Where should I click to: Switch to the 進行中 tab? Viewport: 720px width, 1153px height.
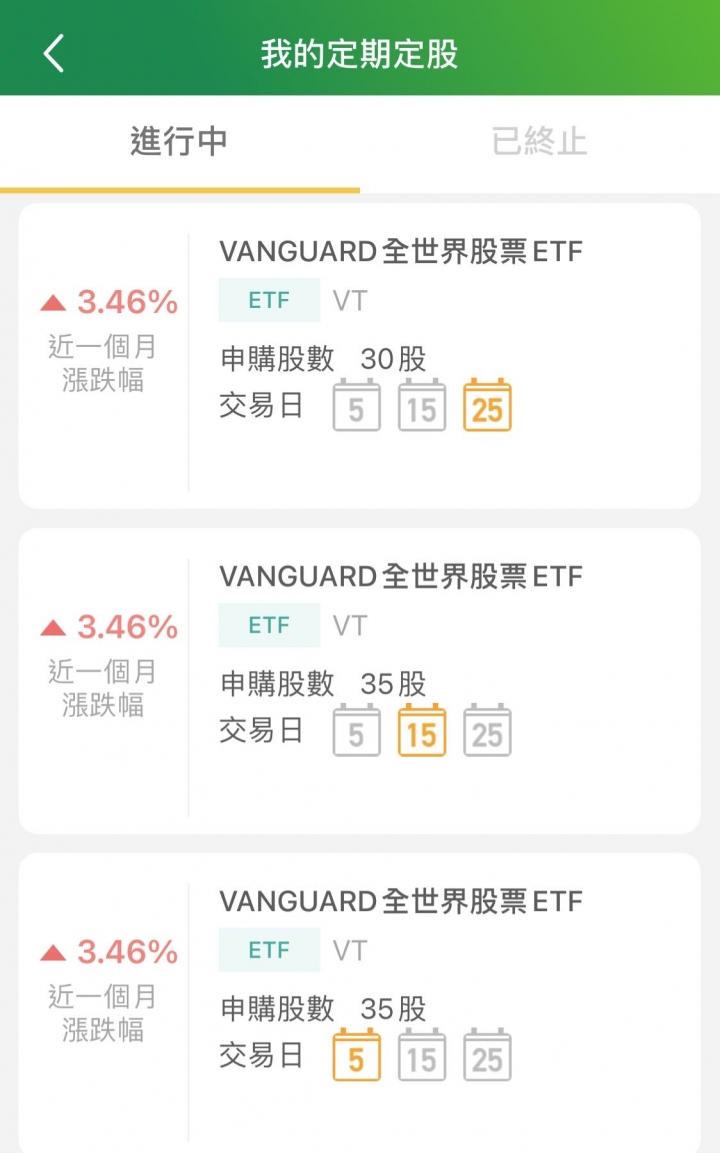click(x=179, y=142)
